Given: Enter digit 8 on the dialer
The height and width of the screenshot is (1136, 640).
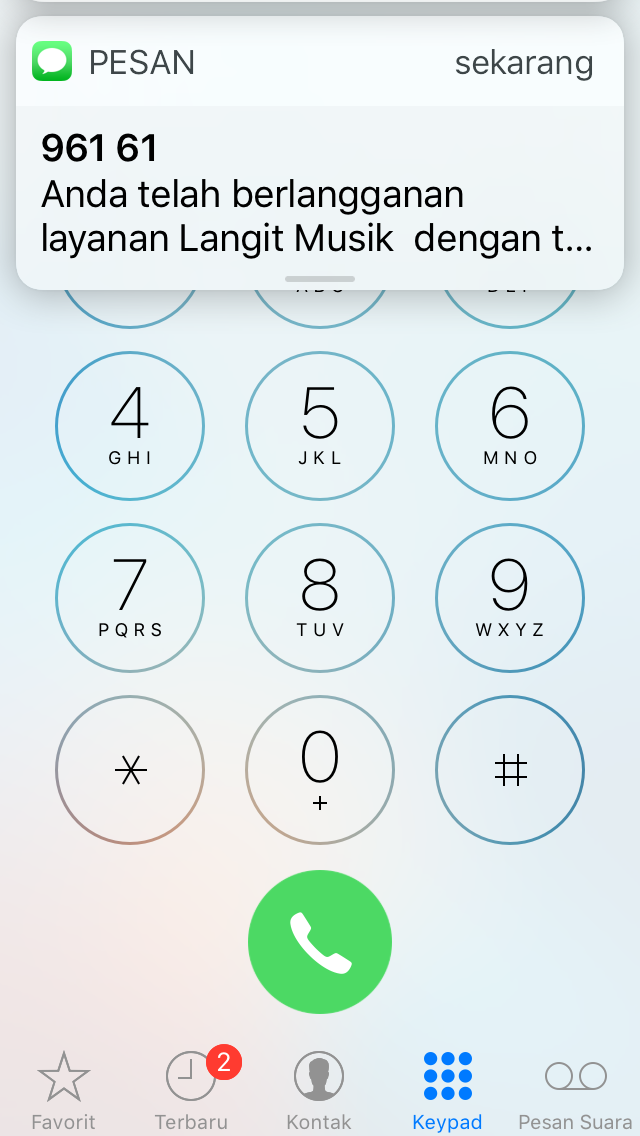Looking at the screenshot, I should click(x=320, y=598).
